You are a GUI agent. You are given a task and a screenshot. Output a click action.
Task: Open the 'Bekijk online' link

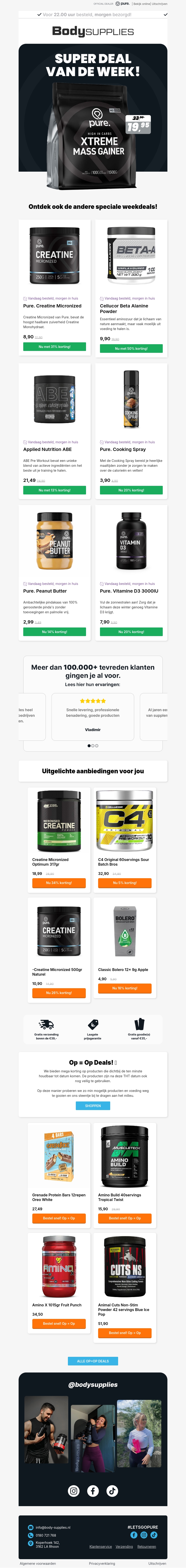point(141,4)
